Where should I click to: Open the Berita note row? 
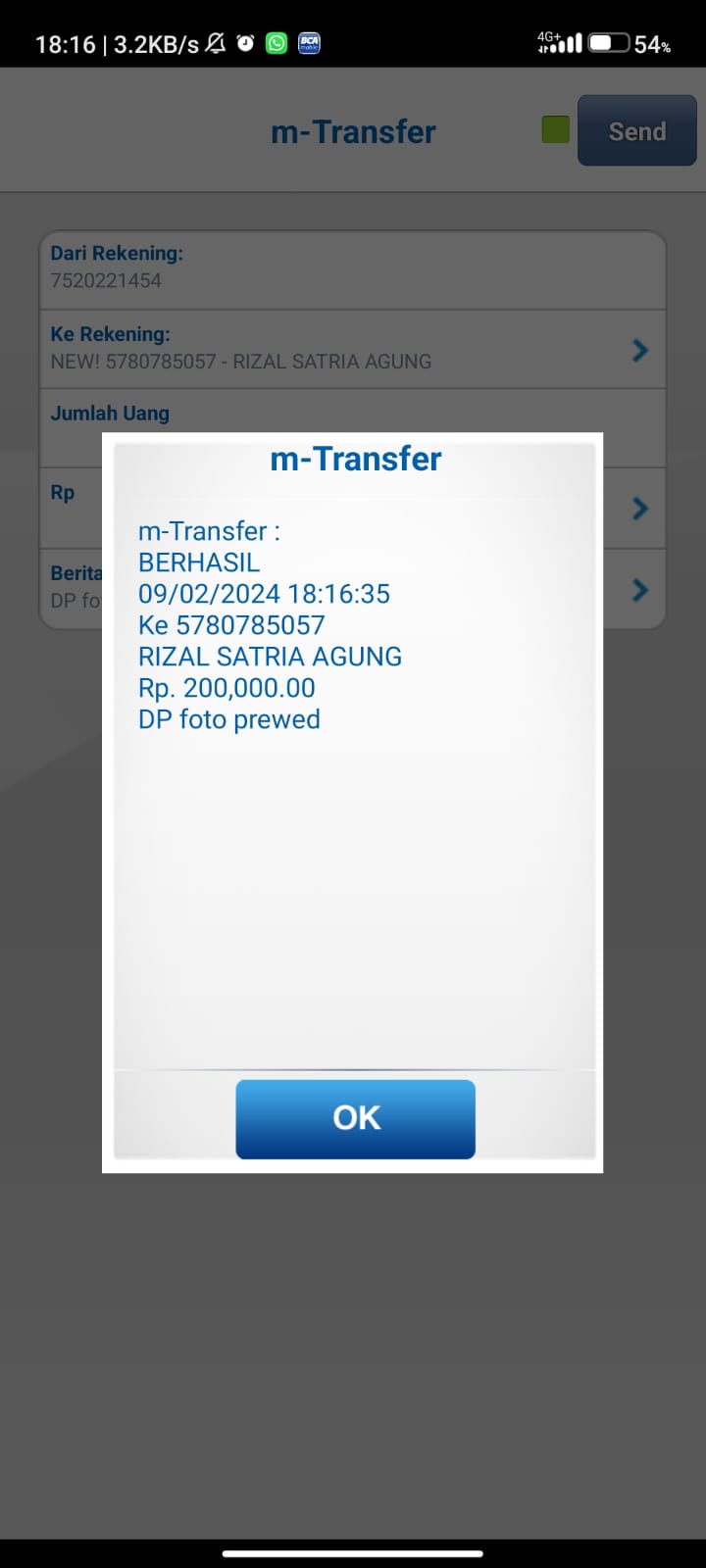pyautogui.click(x=639, y=589)
